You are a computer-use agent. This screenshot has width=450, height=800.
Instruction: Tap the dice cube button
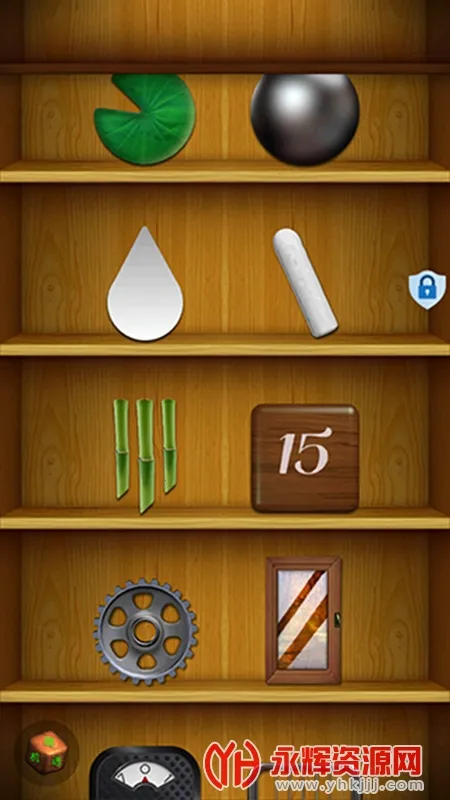tap(46, 753)
